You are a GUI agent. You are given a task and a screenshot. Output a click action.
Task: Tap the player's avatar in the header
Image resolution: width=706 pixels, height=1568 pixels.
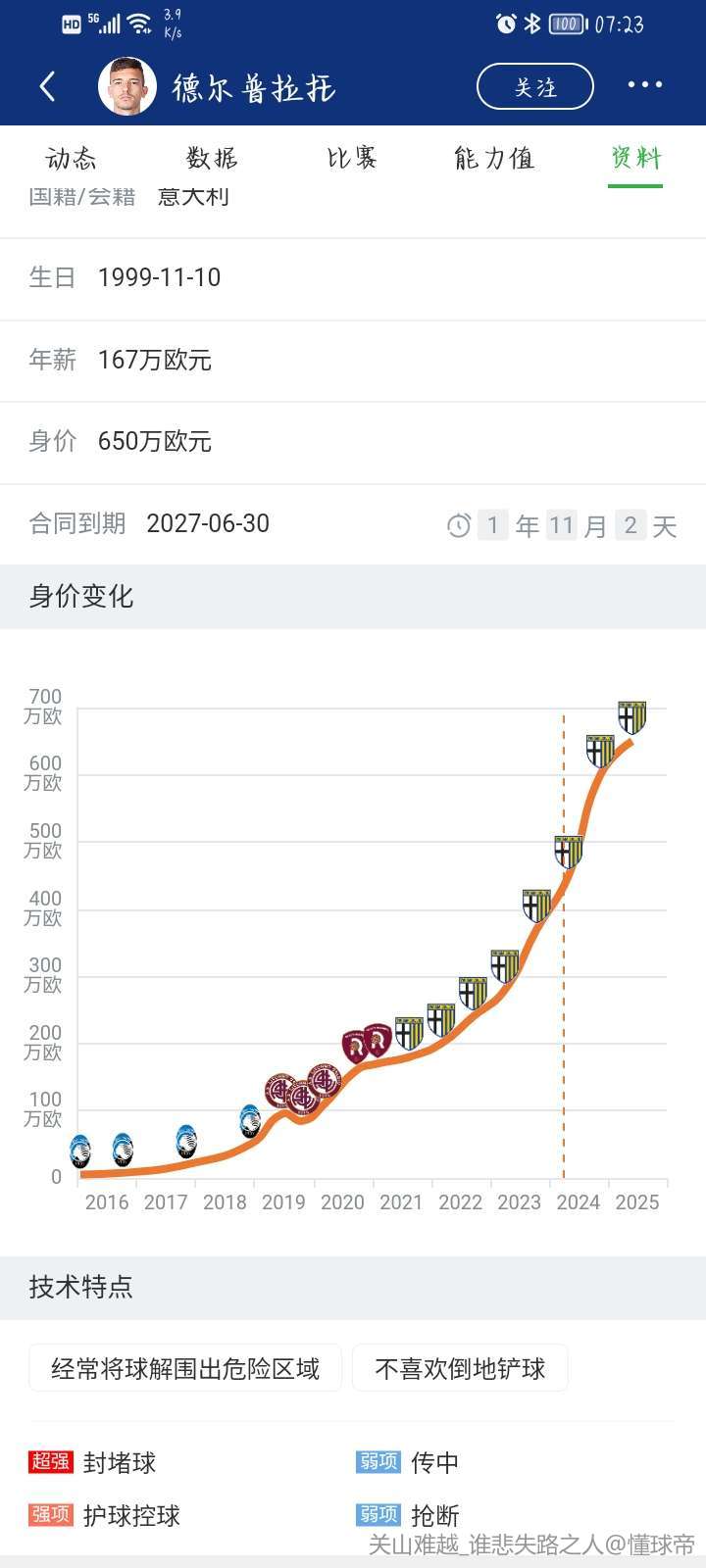pyautogui.click(x=127, y=86)
